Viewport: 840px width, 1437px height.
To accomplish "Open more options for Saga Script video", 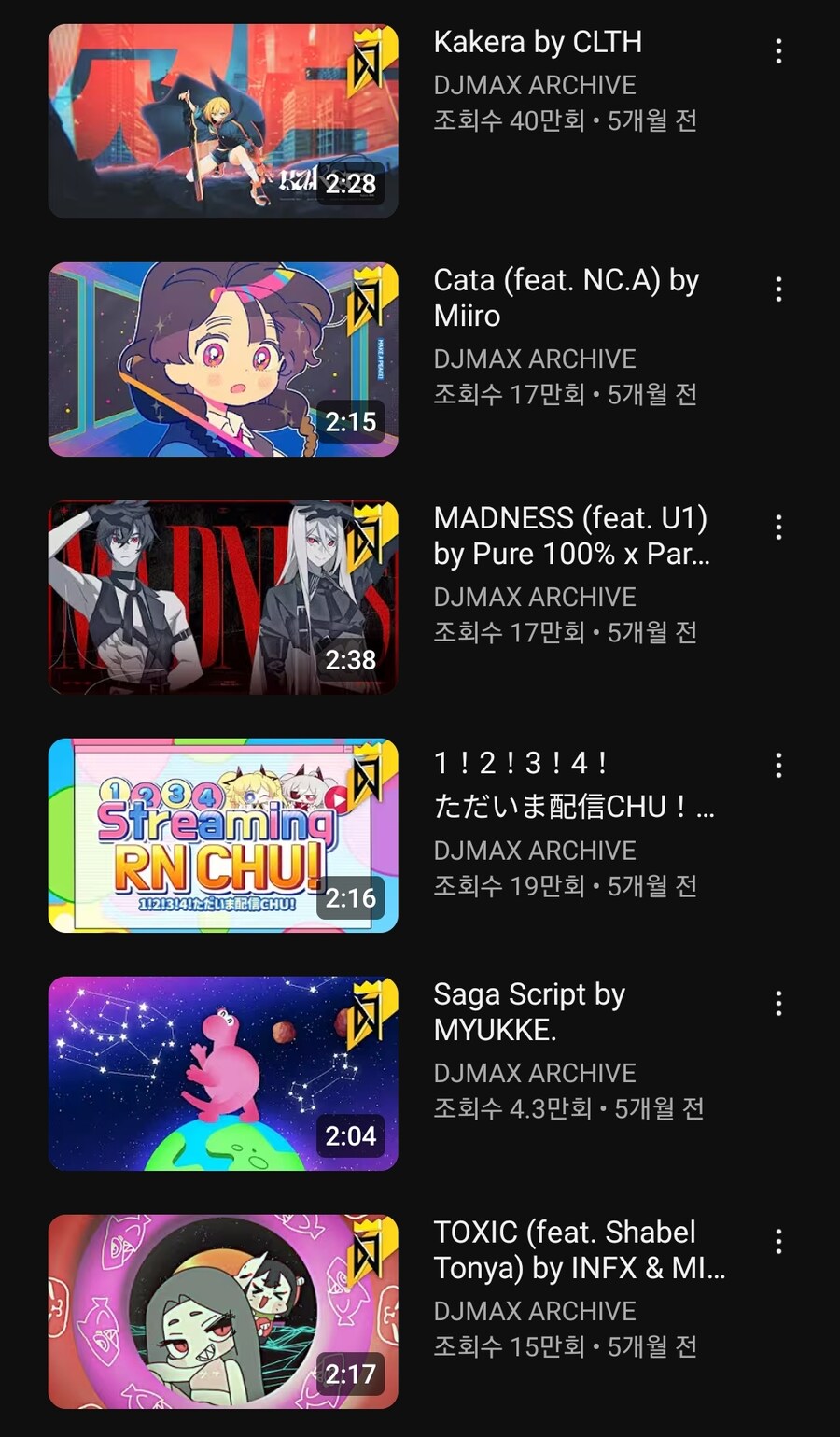I will pos(778,1004).
